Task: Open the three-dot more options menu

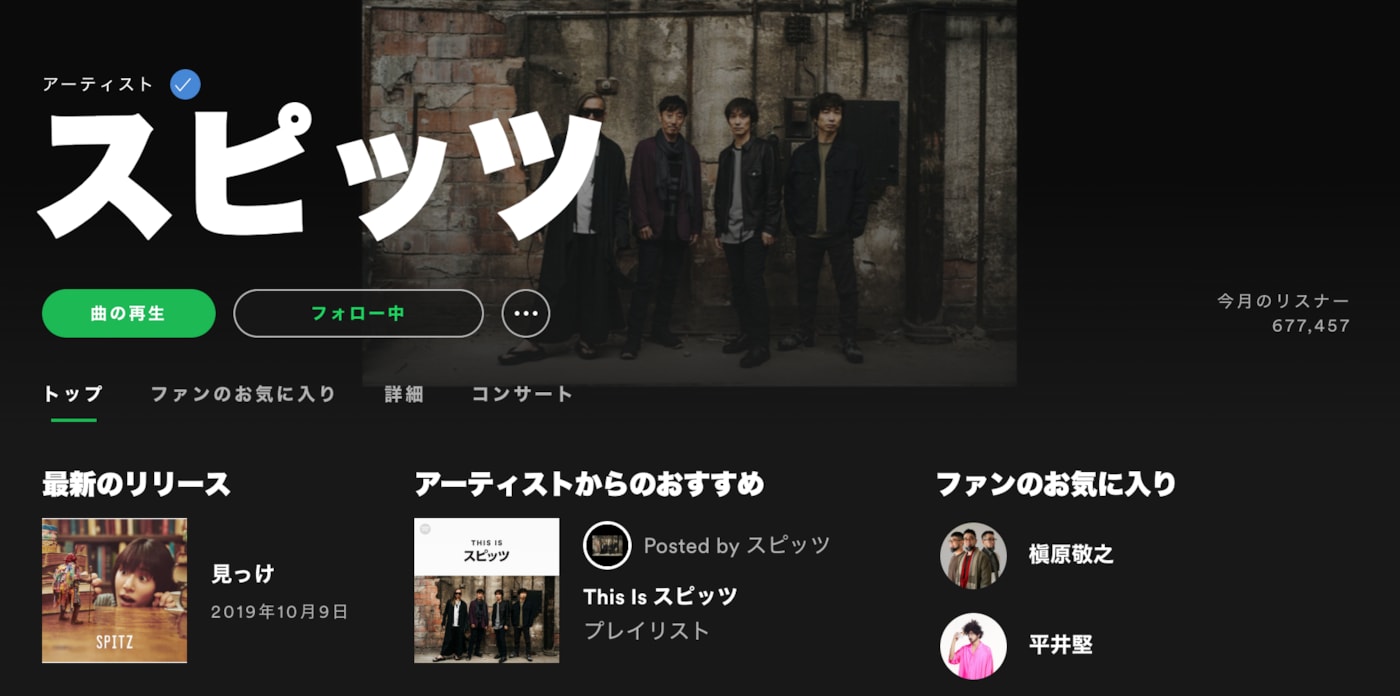Action: 526,313
